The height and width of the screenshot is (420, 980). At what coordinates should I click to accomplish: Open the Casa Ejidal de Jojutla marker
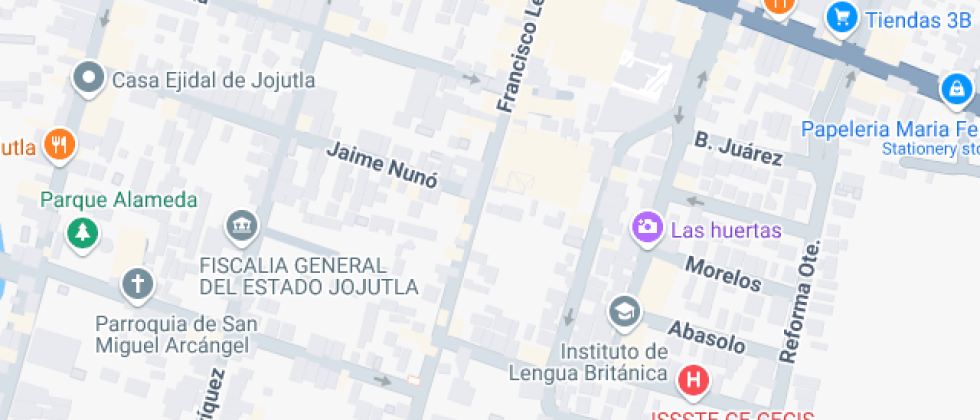pyautogui.click(x=89, y=79)
